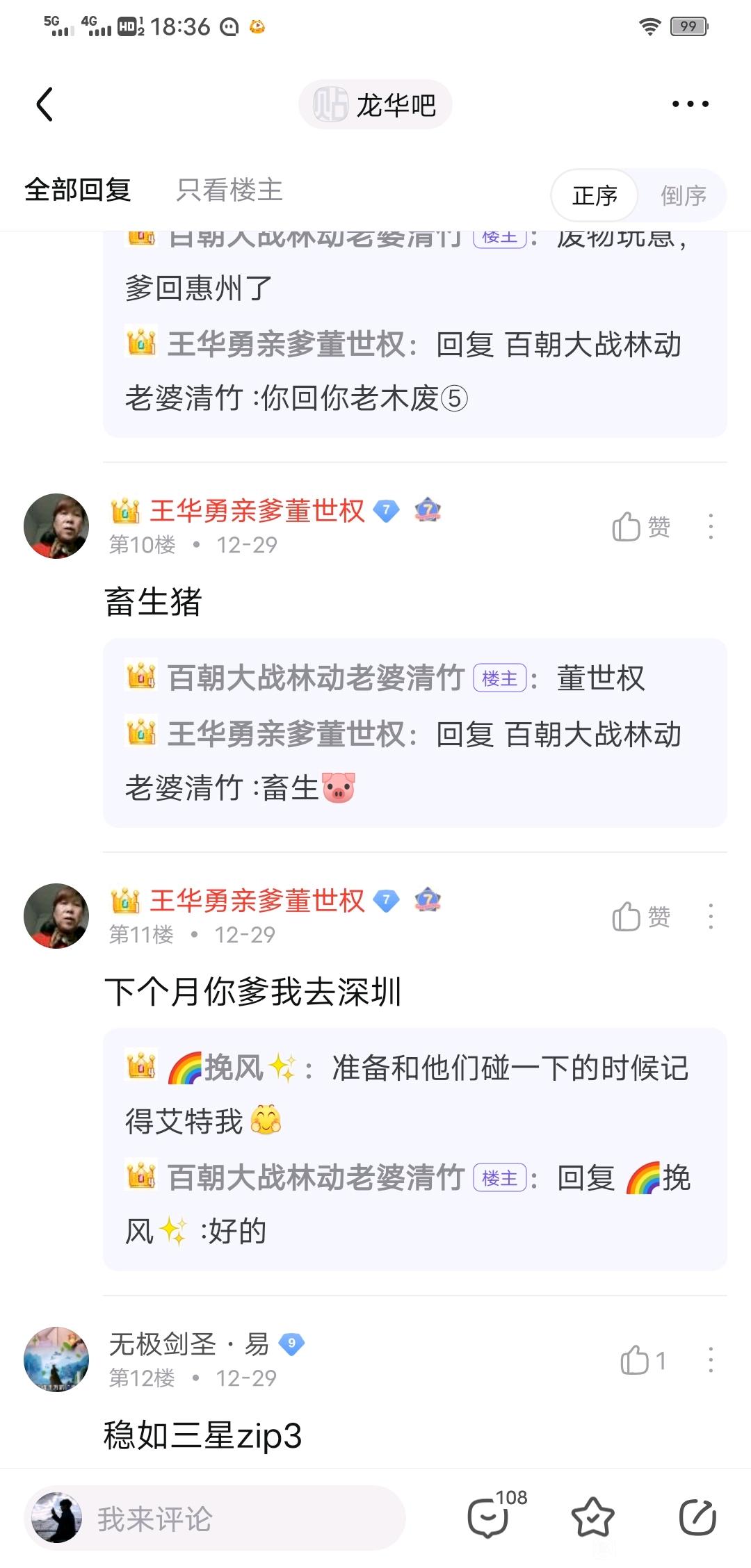Open the top-right overflow menu
This screenshot has height=1568, width=751.
click(690, 104)
